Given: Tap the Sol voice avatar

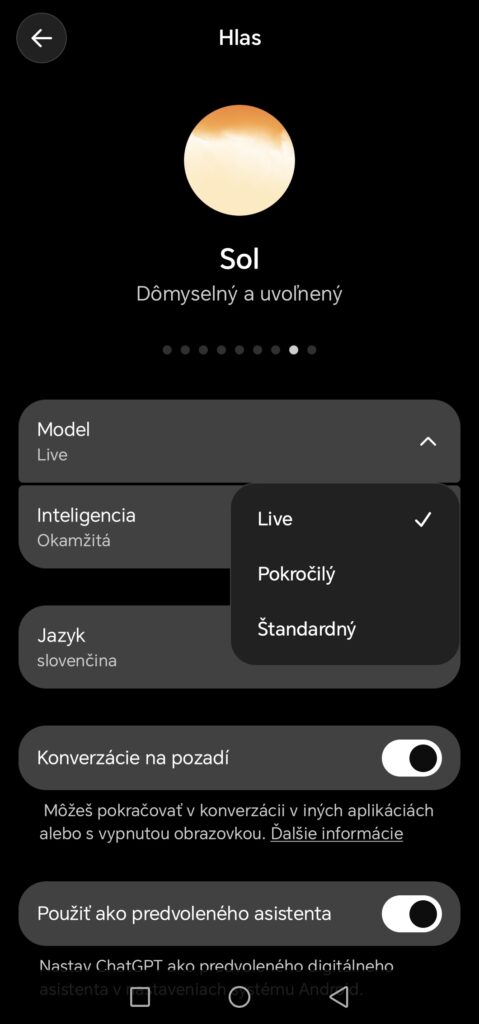Looking at the screenshot, I should click(239, 160).
